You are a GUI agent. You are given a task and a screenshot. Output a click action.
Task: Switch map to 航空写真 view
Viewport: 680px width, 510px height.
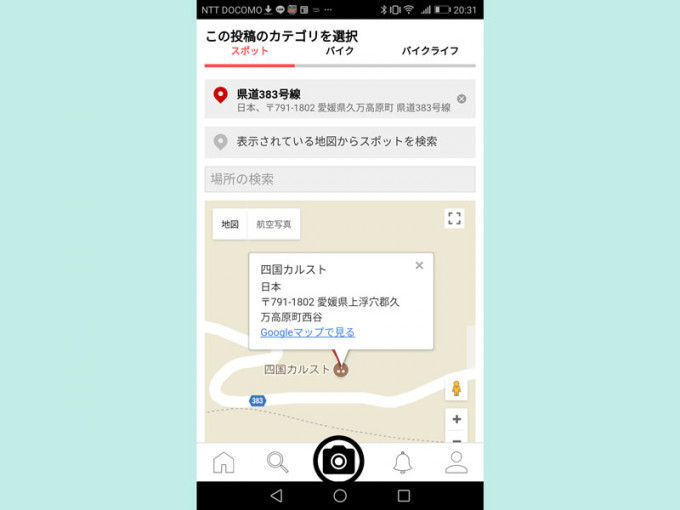click(273, 224)
